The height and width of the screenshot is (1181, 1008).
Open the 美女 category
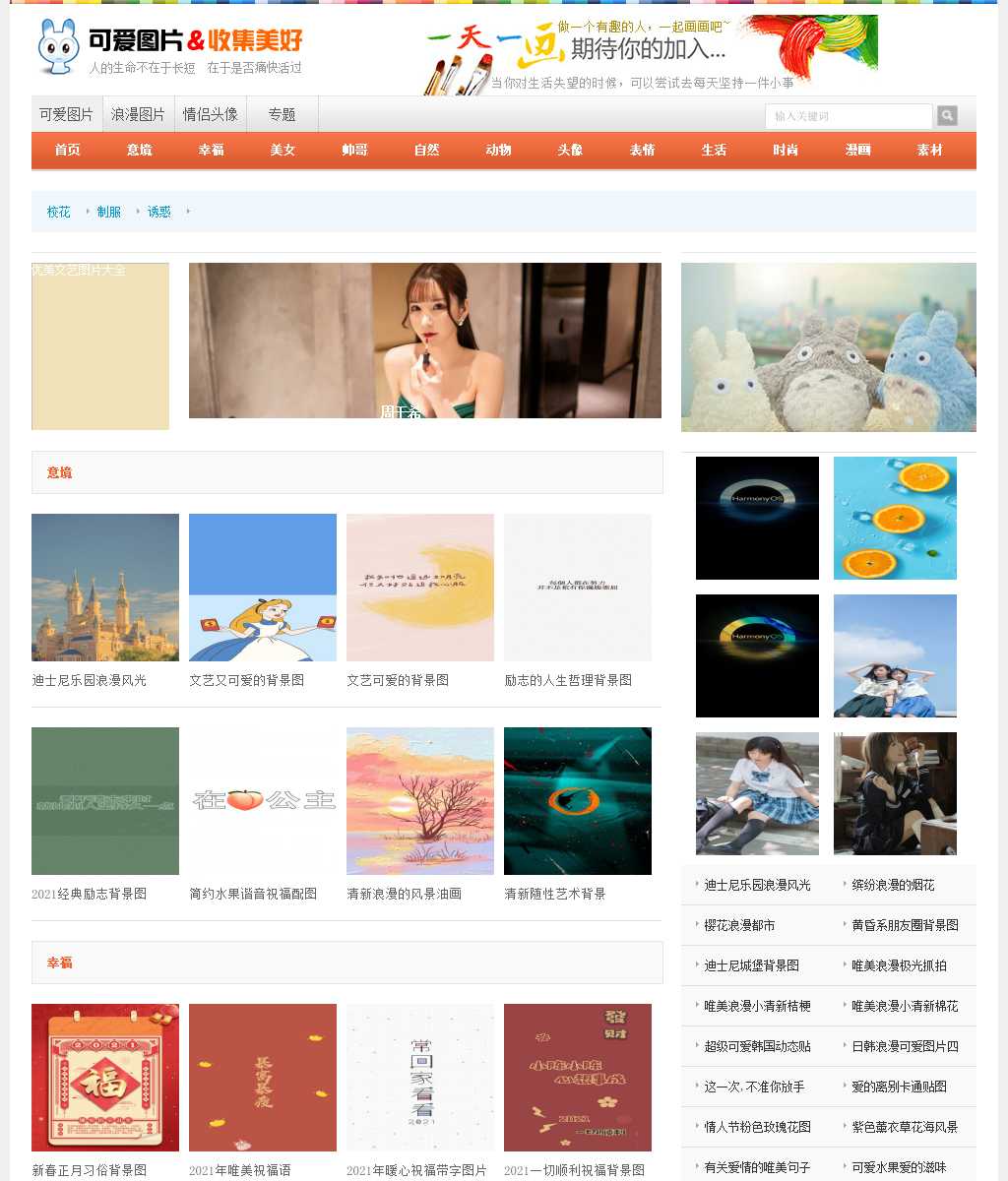[283, 150]
